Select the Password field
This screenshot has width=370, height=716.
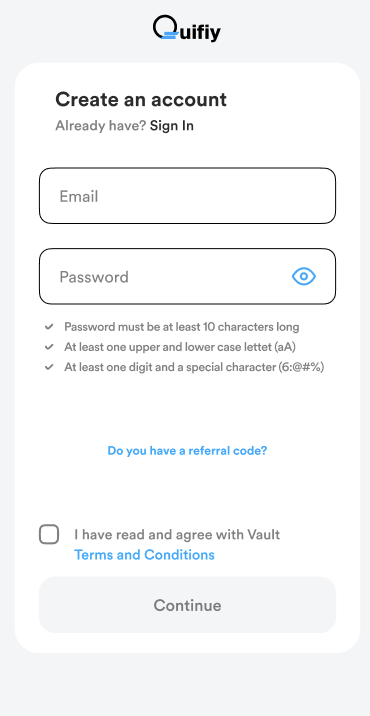click(187, 276)
